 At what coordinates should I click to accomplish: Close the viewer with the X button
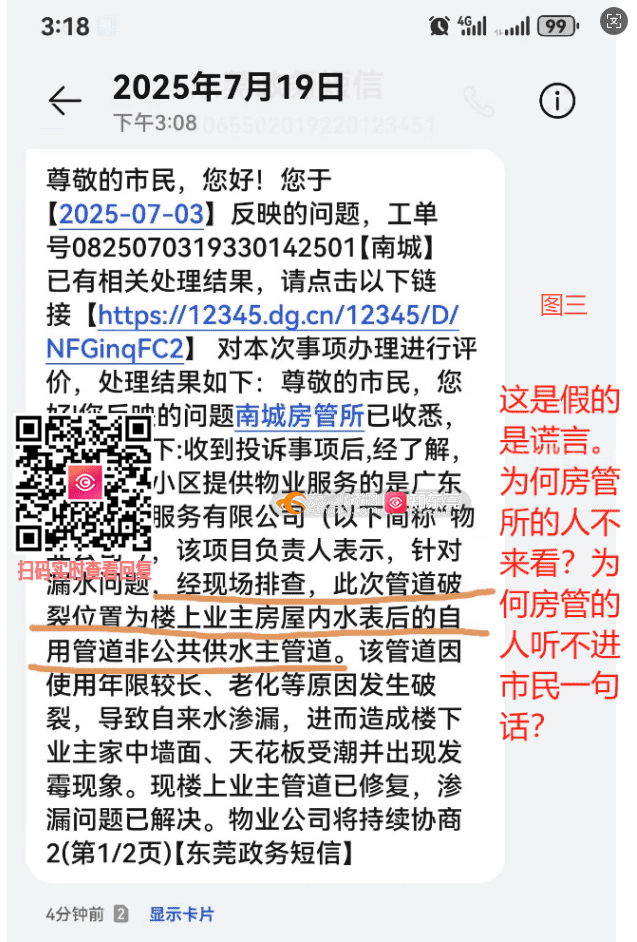pyautogui.click(x=616, y=22)
